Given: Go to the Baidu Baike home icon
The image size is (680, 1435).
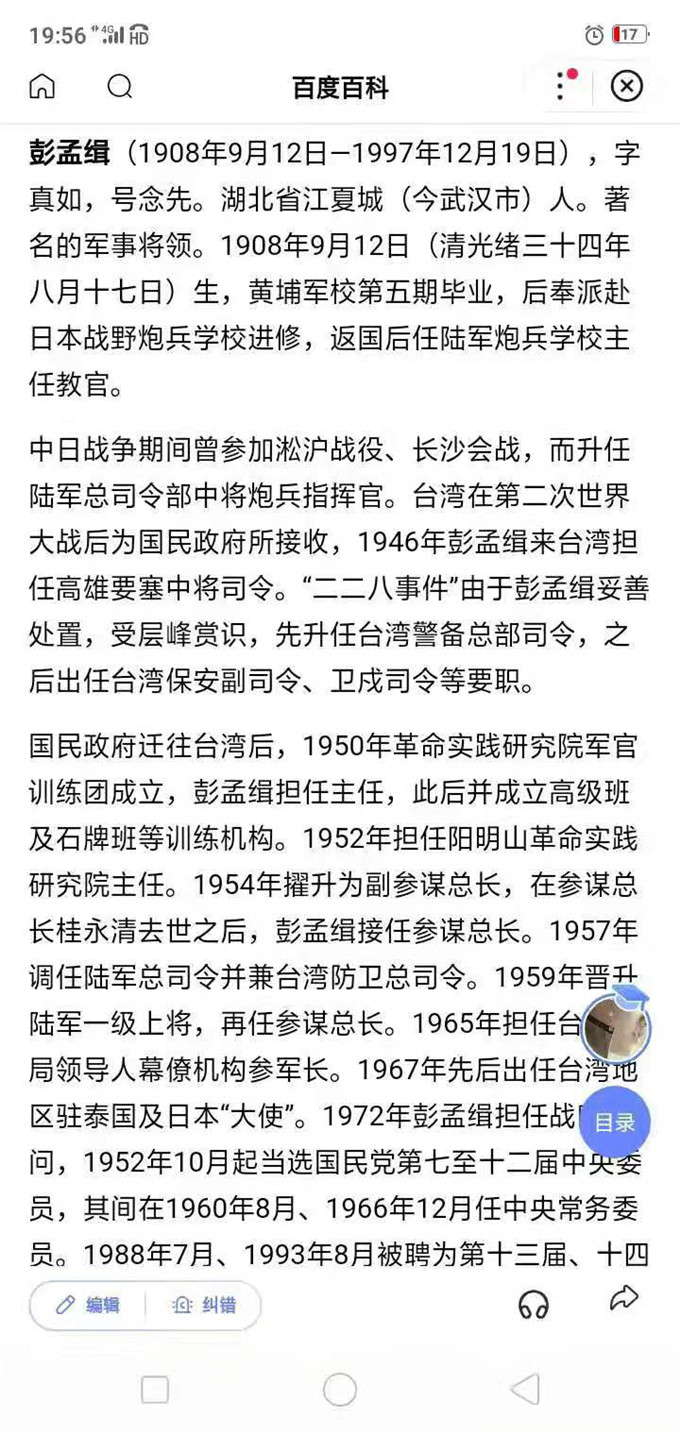Looking at the screenshot, I should click(x=42, y=87).
